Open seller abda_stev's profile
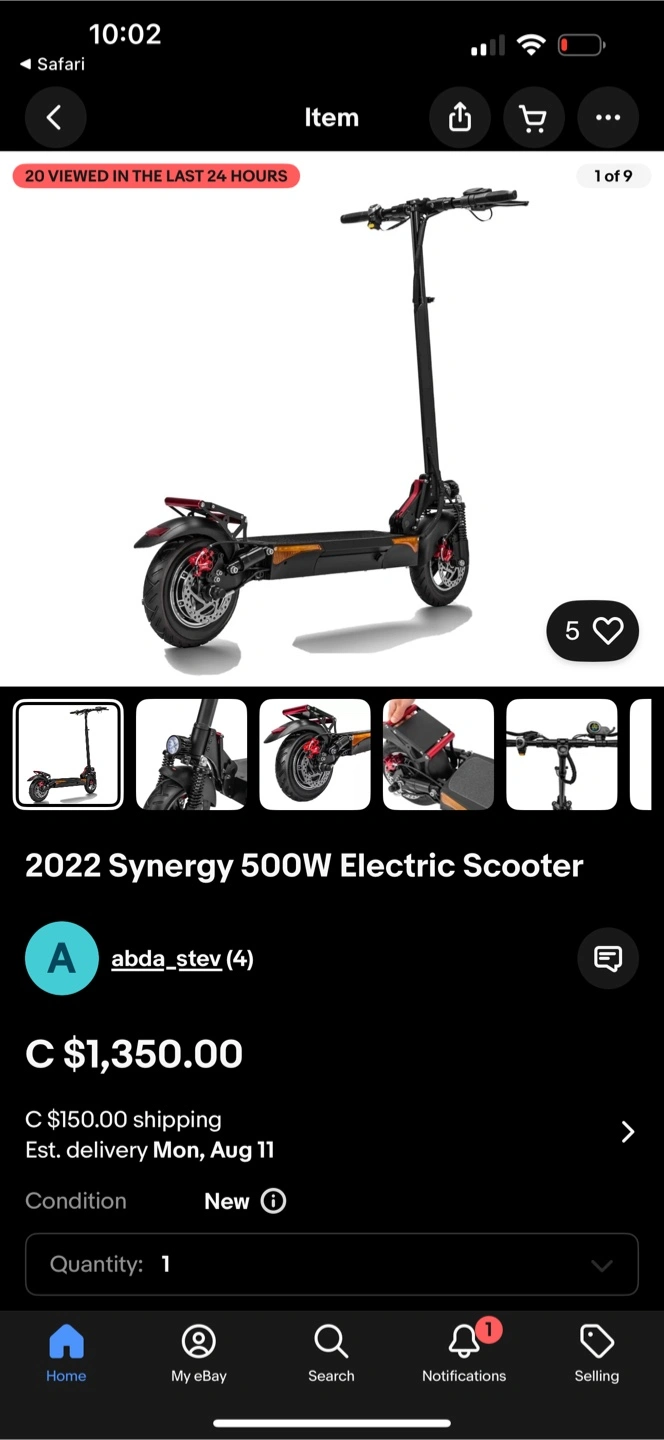This screenshot has width=664, height=1440. coord(166,959)
